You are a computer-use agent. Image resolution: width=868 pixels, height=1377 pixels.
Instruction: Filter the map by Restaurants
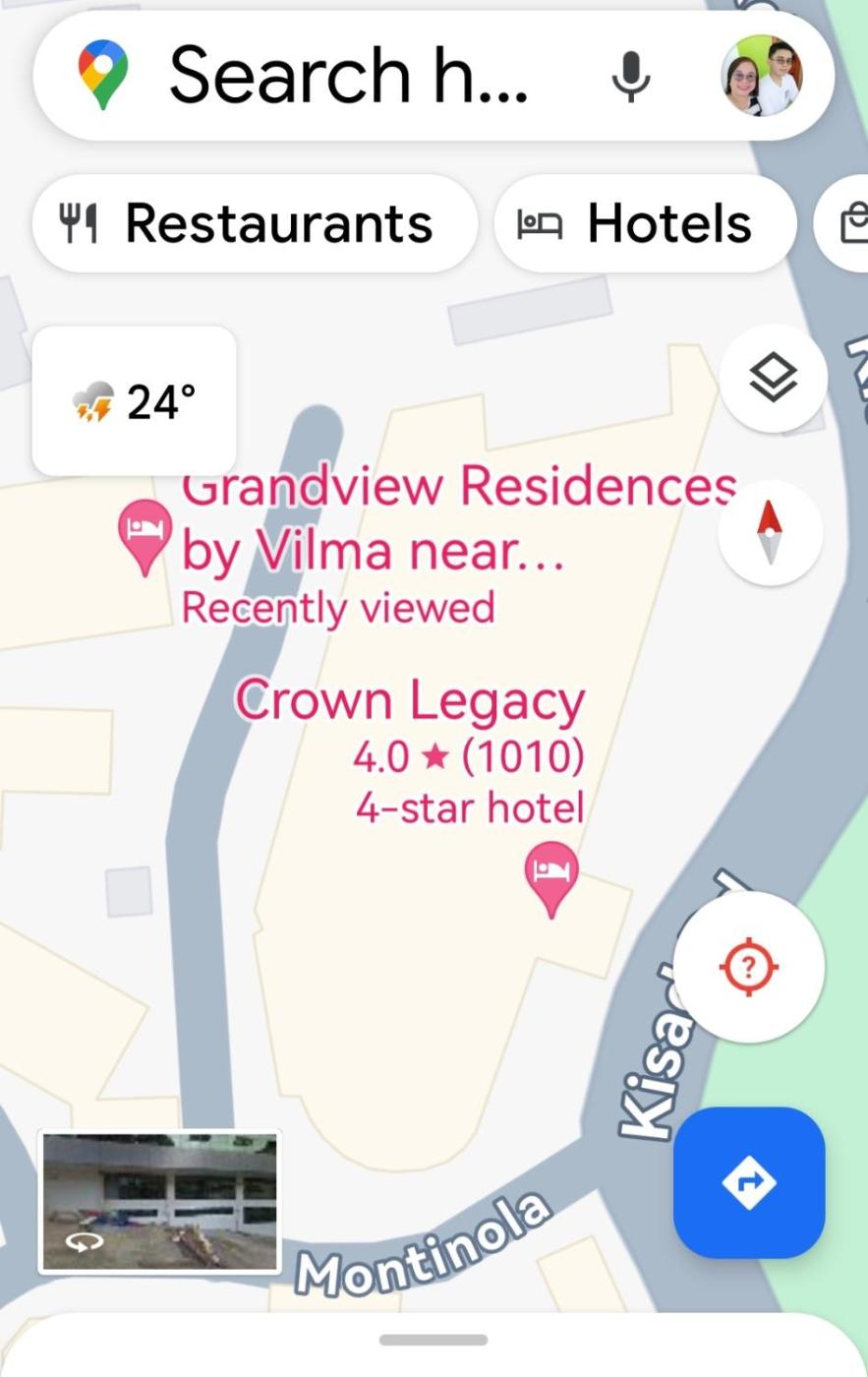coord(255,223)
